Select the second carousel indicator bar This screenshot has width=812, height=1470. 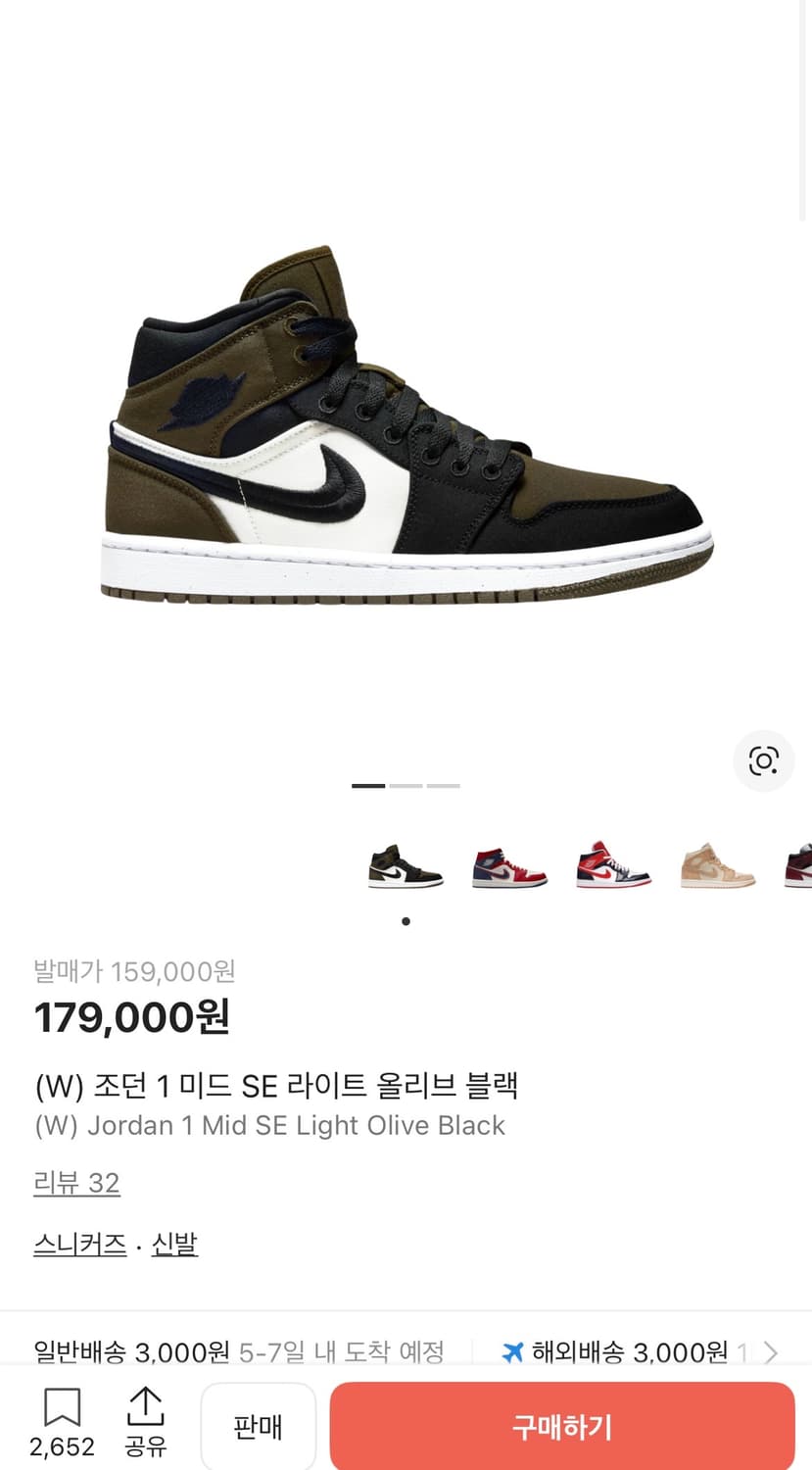(405, 785)
